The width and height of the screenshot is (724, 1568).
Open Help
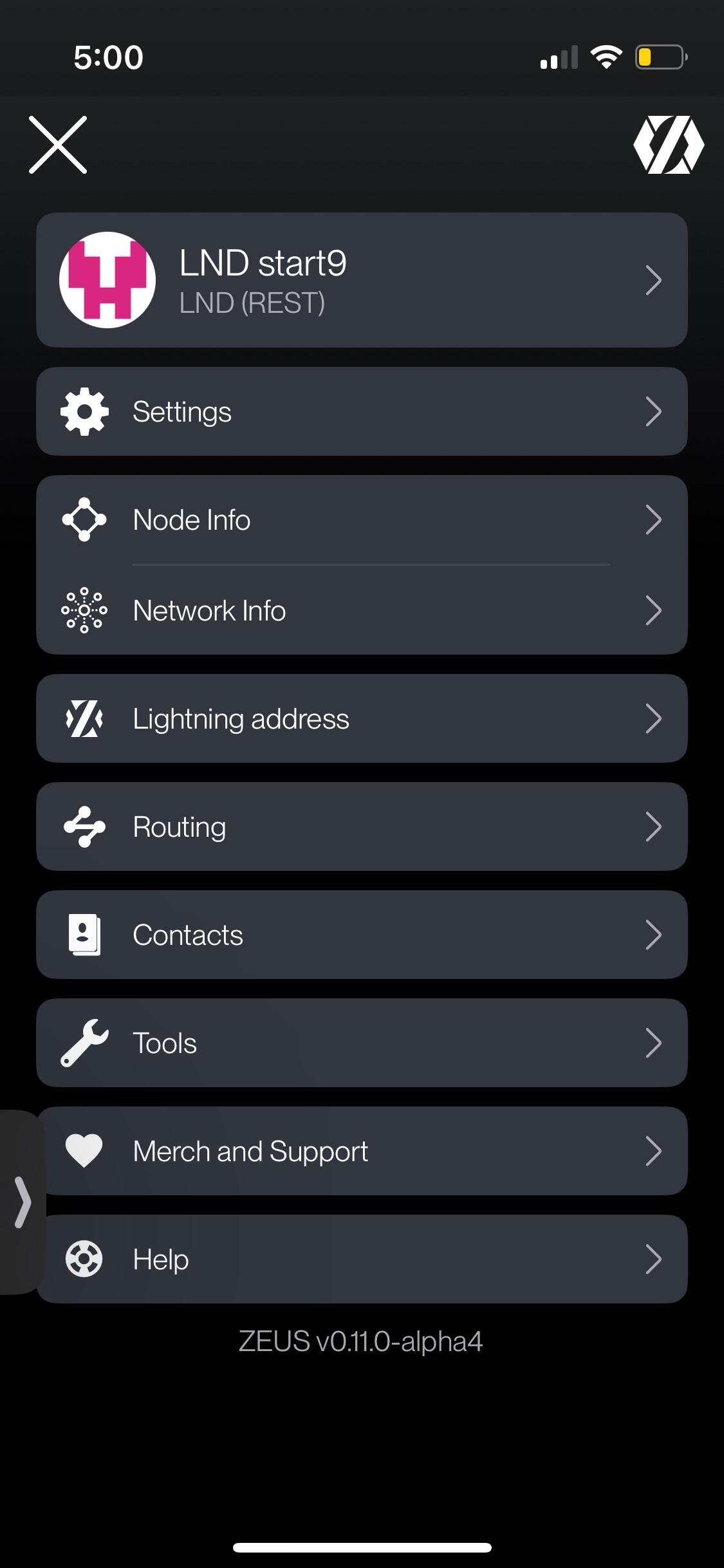[x=362, y=1259]
